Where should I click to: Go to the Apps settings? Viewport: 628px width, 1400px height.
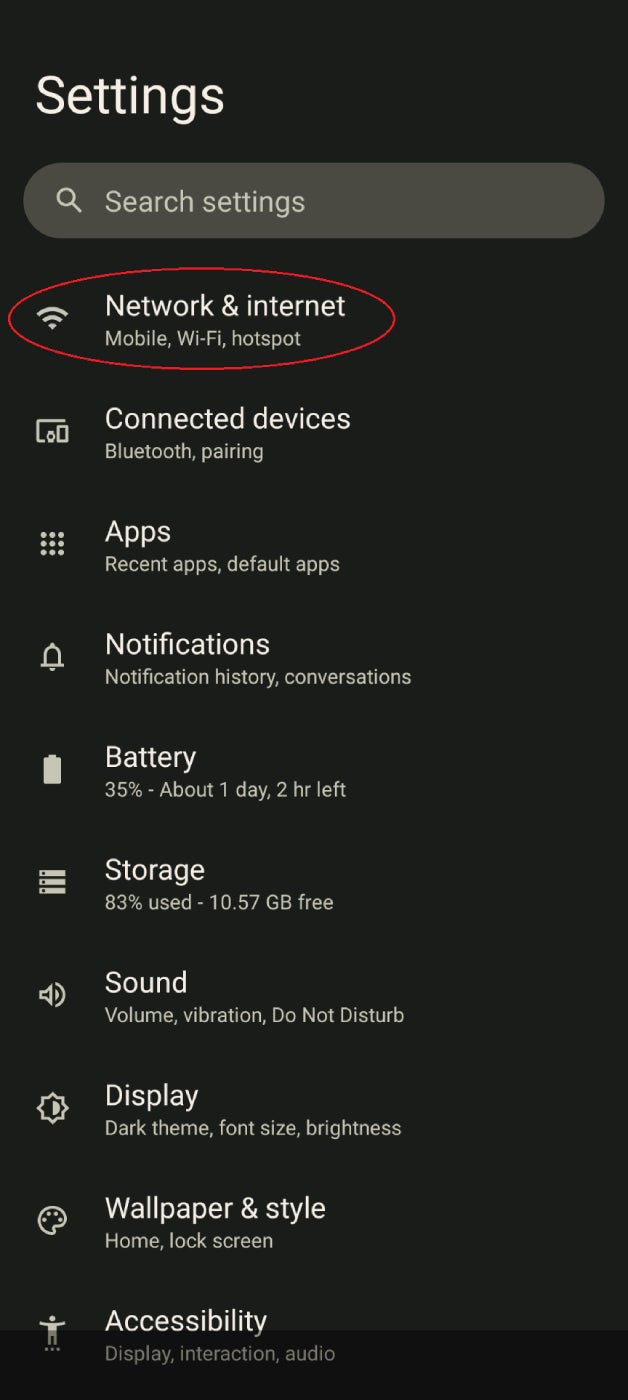tap(222, 545)
